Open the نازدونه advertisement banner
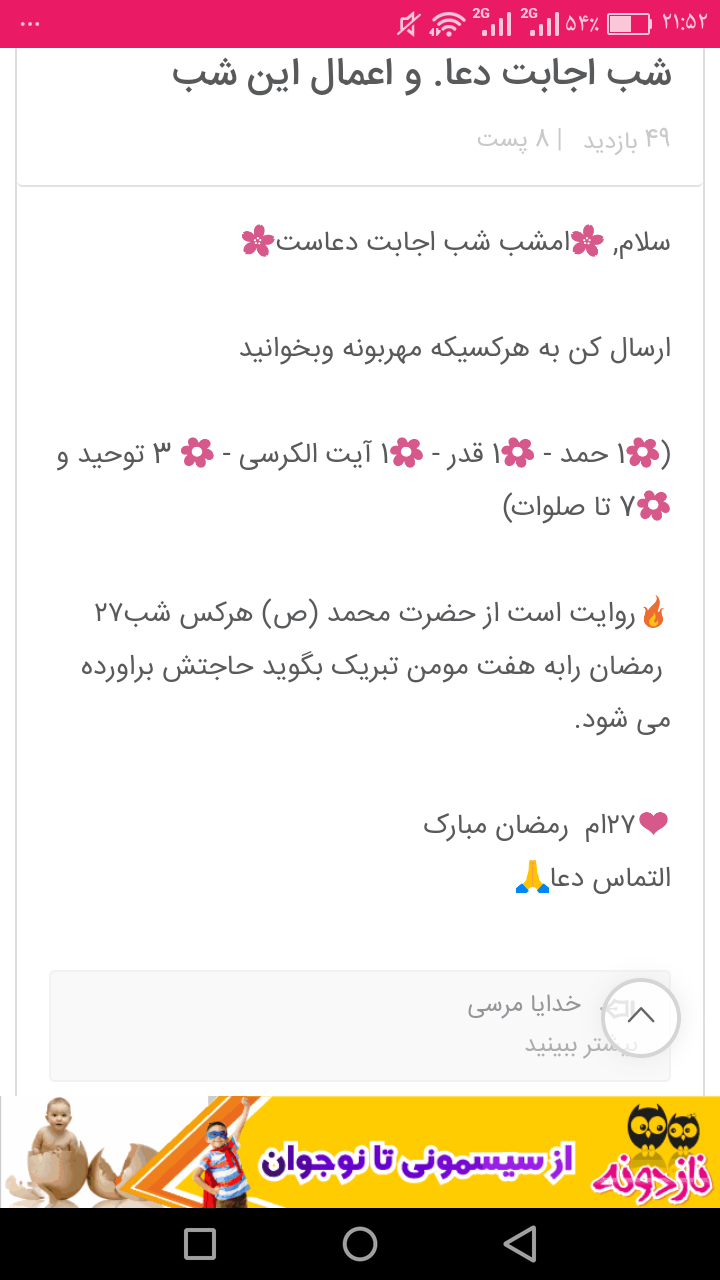The height and width of the screenshot is (1280, 720). pyautogui.click(x=360, y=1151)
